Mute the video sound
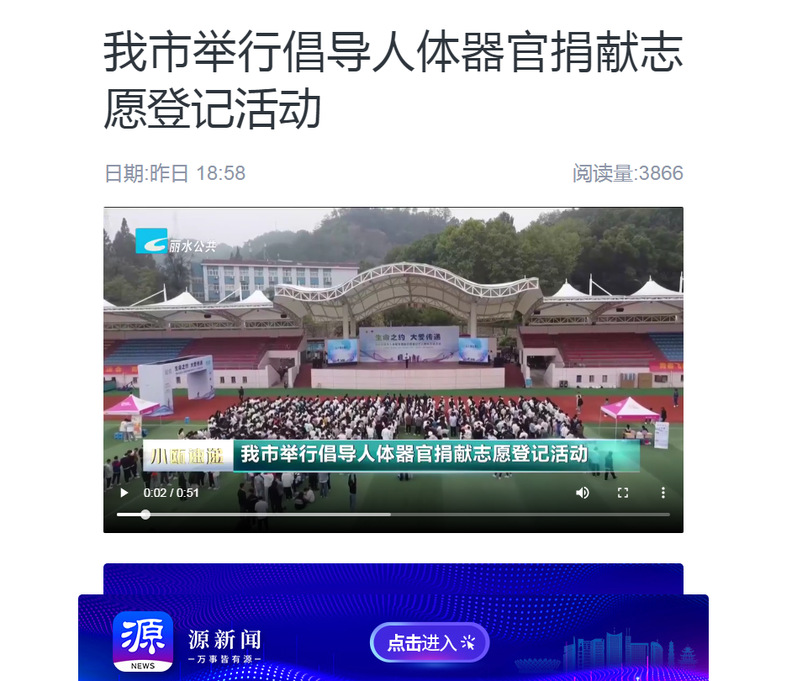 582,493
